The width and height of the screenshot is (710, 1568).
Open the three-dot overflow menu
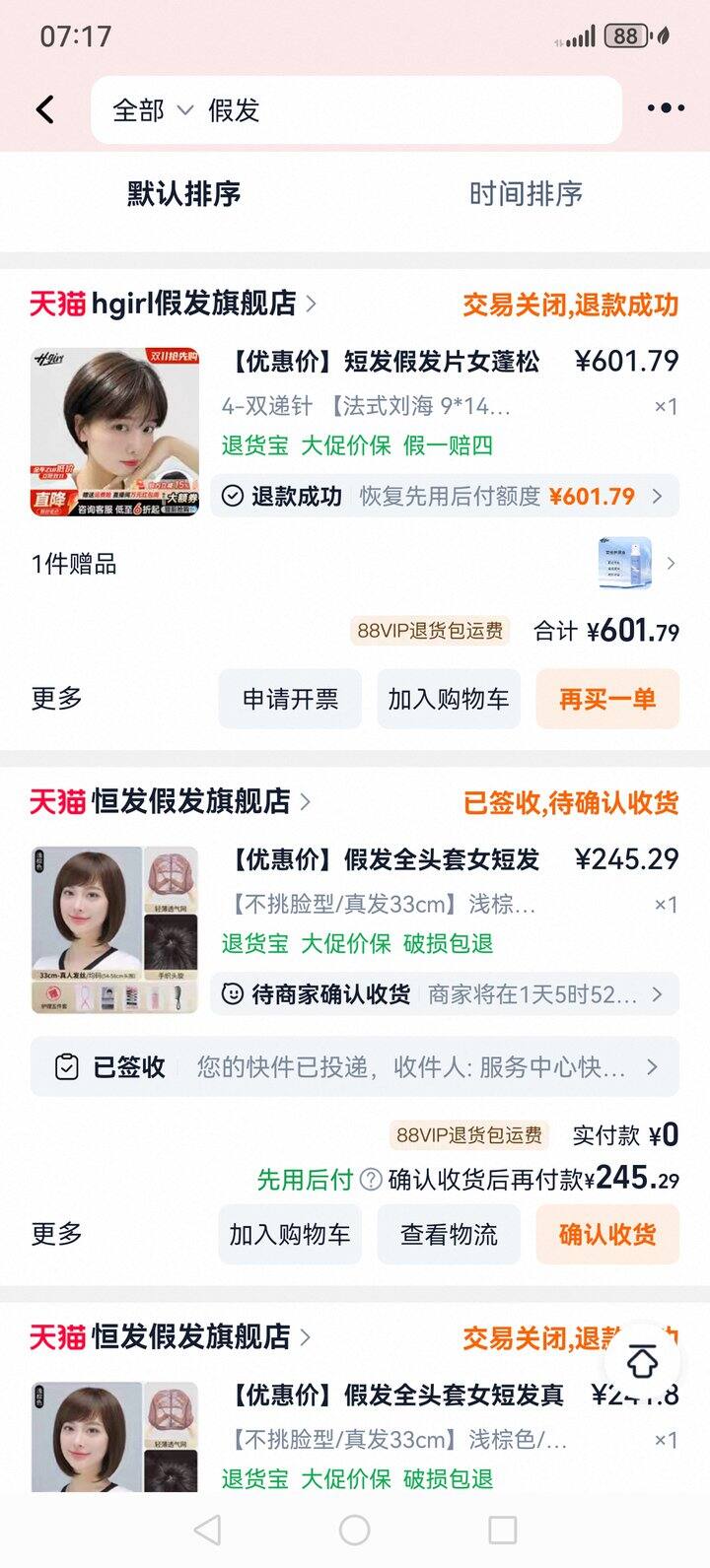666,109
